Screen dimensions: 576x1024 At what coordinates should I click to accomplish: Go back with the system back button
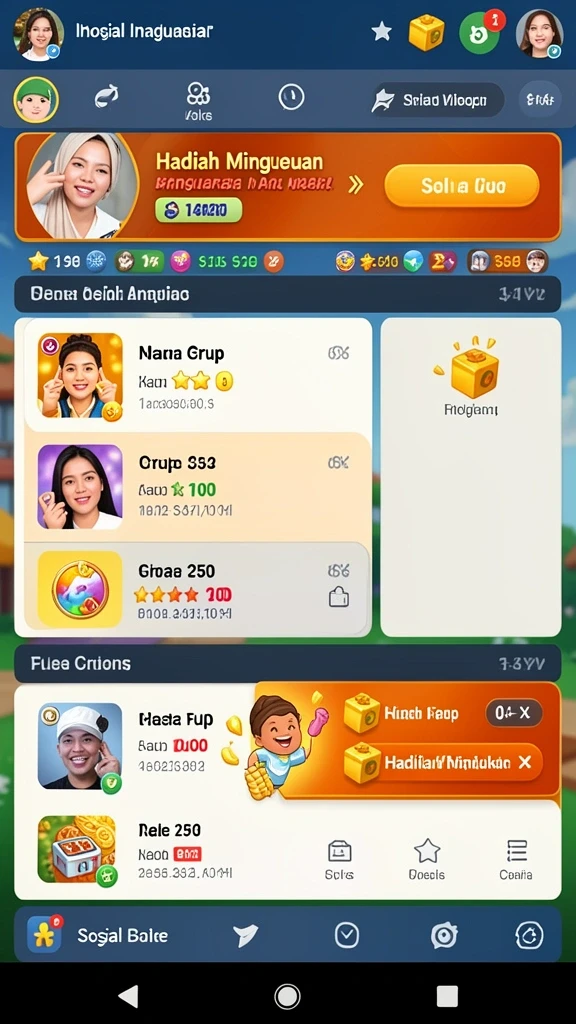click(x=127, y=996)
